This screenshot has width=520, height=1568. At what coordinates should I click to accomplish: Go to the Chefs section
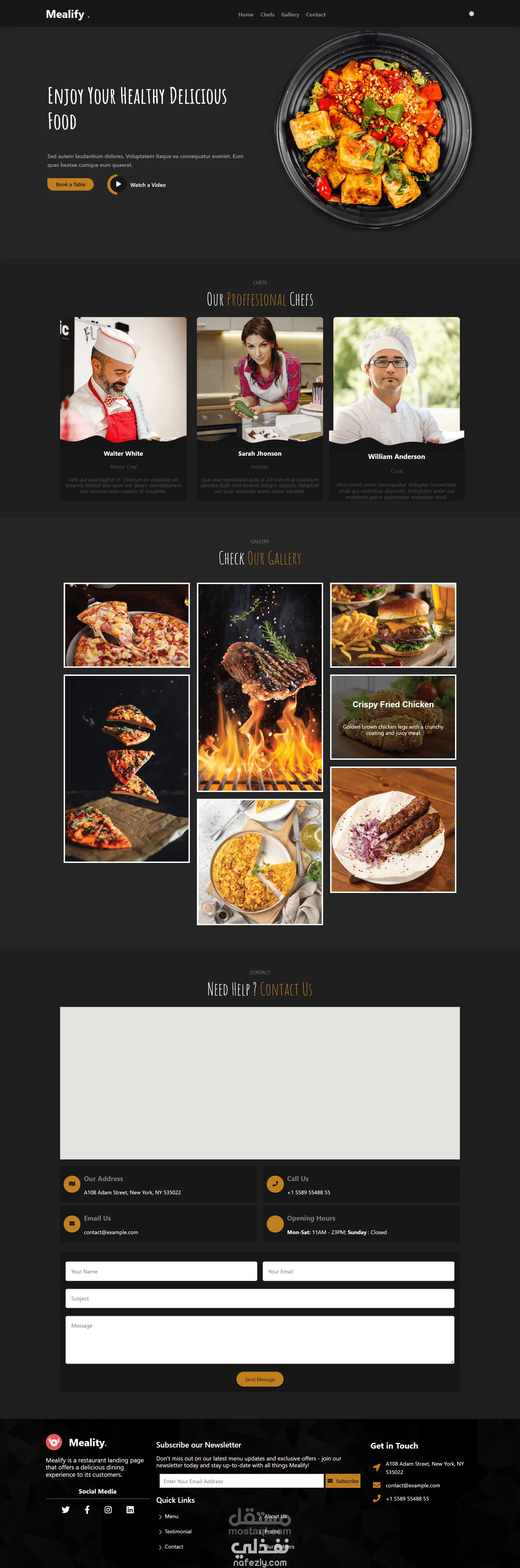267,15
